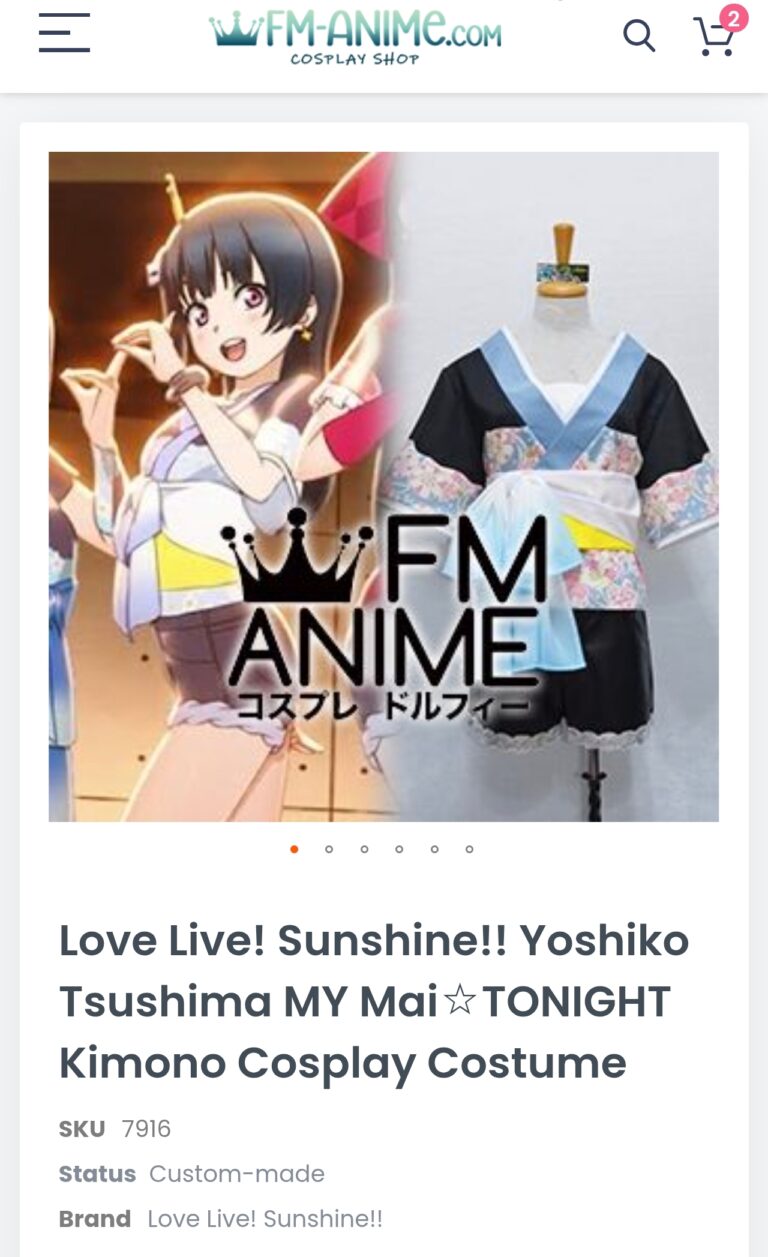Go to FM-Anime.com home via logo
Viewport: 768px width, 1257px height.
point(355,36)
